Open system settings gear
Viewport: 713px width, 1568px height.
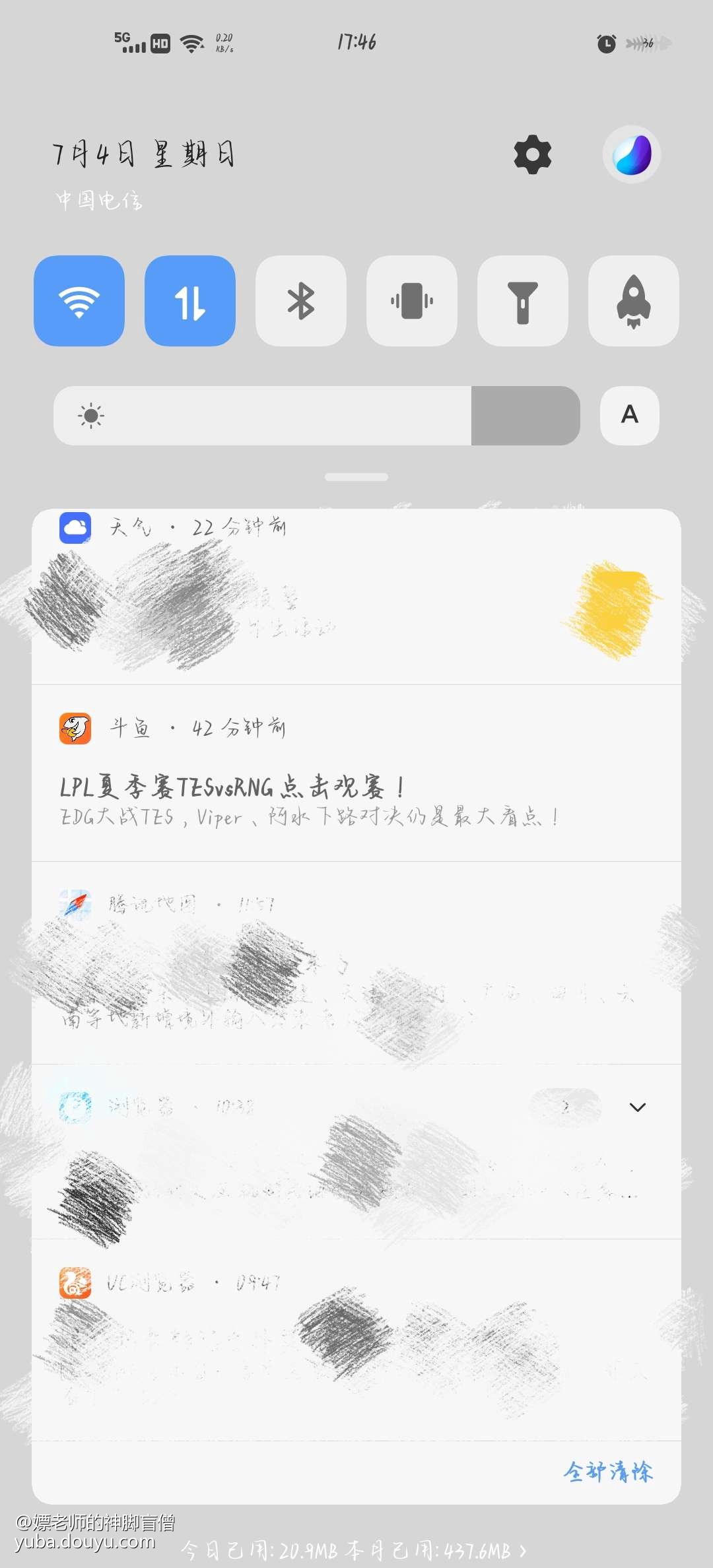point(532,155)
